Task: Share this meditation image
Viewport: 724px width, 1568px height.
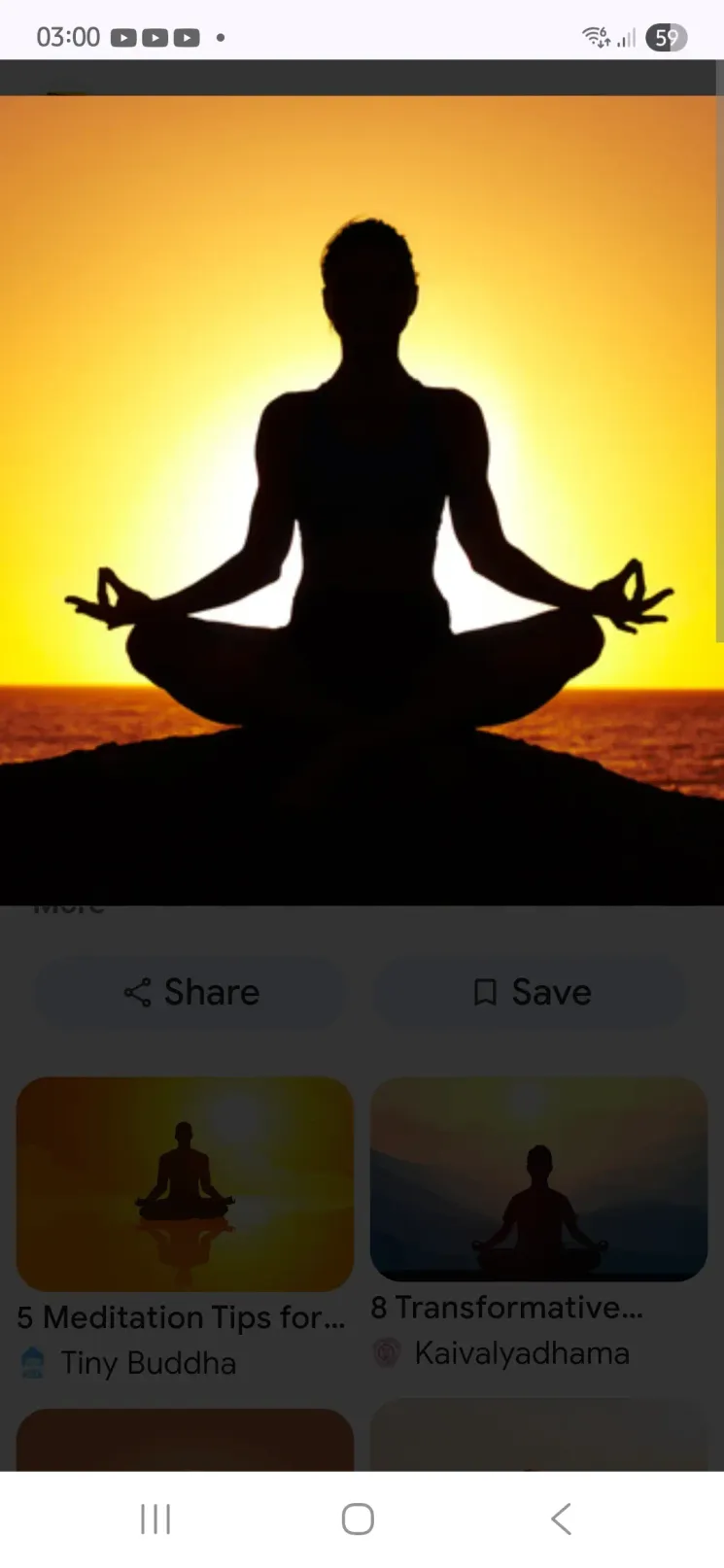Action: [x=191, y=992]
